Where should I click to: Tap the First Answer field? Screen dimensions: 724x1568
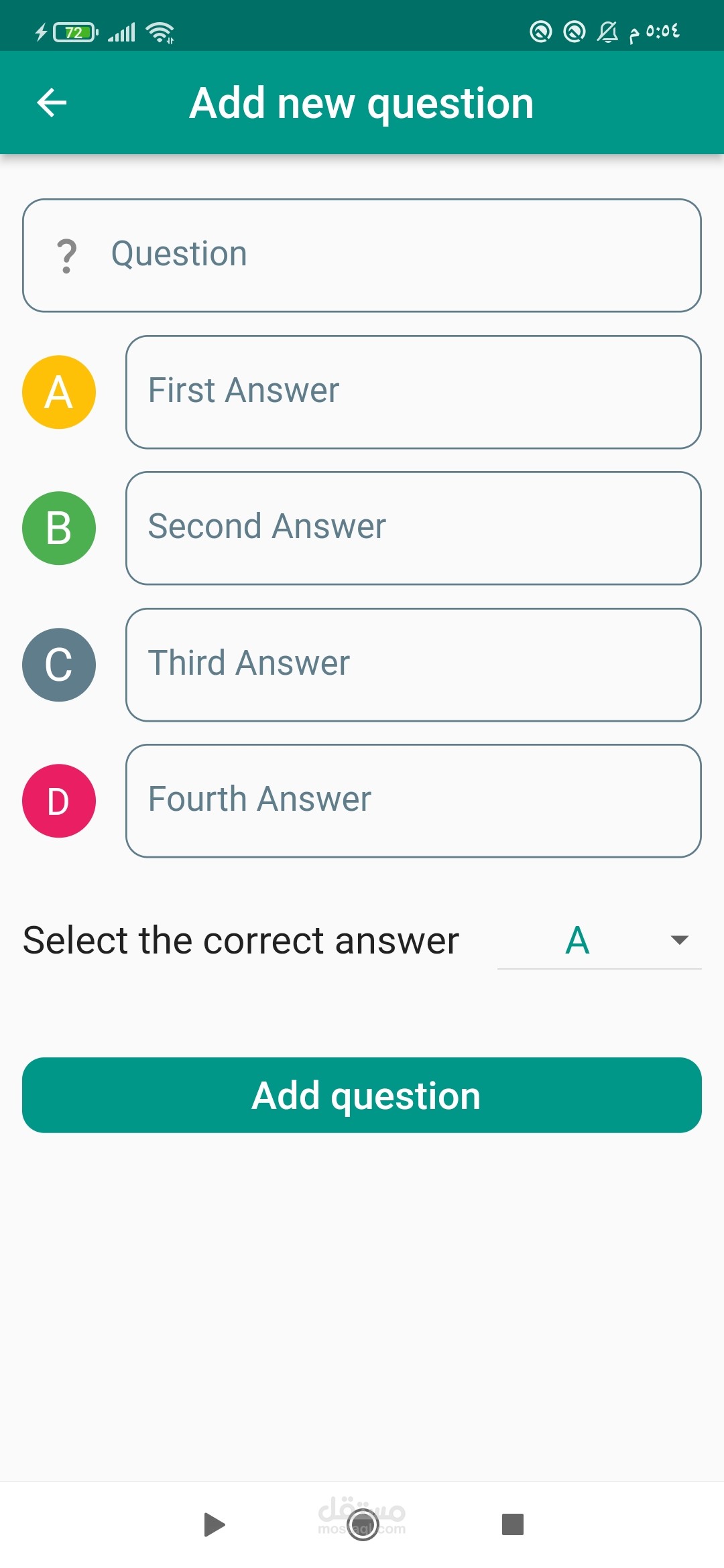pos(414,392)
